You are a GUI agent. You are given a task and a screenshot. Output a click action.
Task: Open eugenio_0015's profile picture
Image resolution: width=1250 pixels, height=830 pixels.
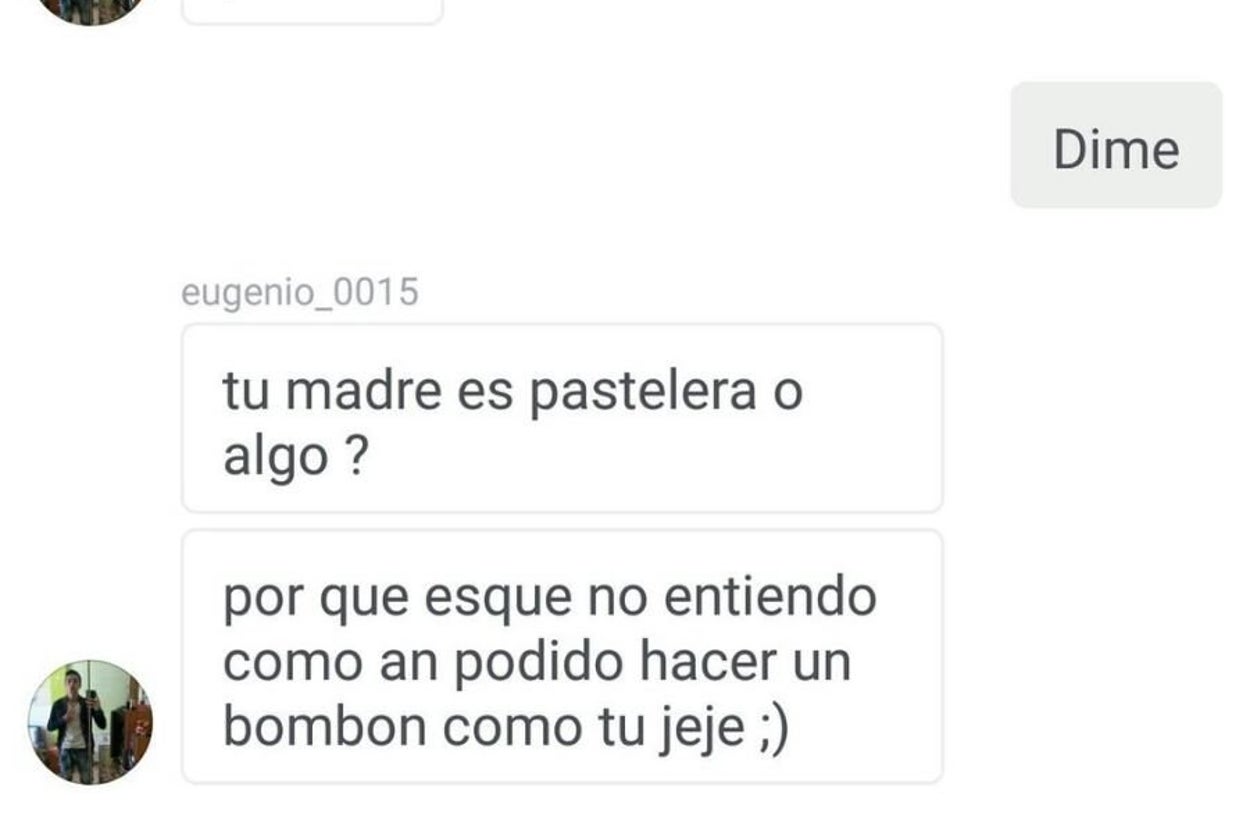pyautogui.click(x=90, y=721)
